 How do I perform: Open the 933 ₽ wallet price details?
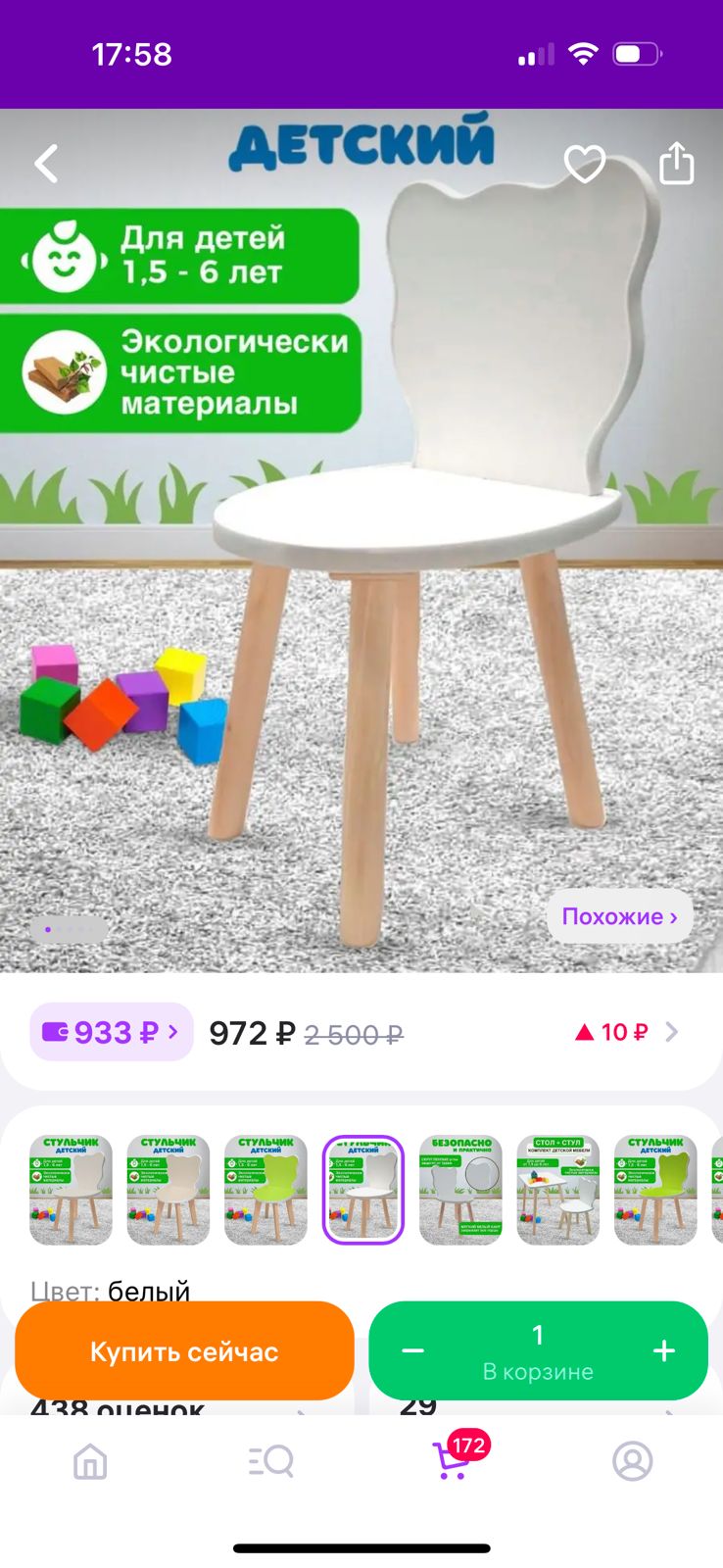(111, 1032)
